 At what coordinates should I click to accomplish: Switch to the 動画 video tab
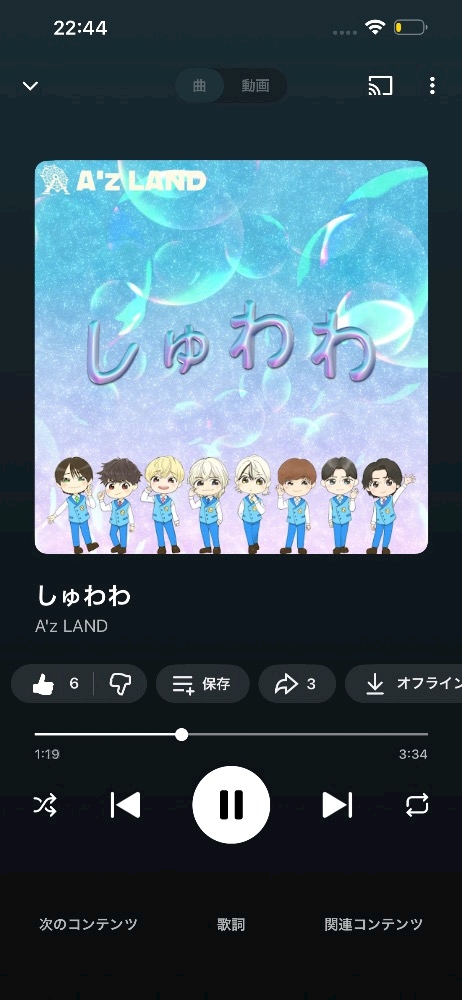[x=255, y=86]
